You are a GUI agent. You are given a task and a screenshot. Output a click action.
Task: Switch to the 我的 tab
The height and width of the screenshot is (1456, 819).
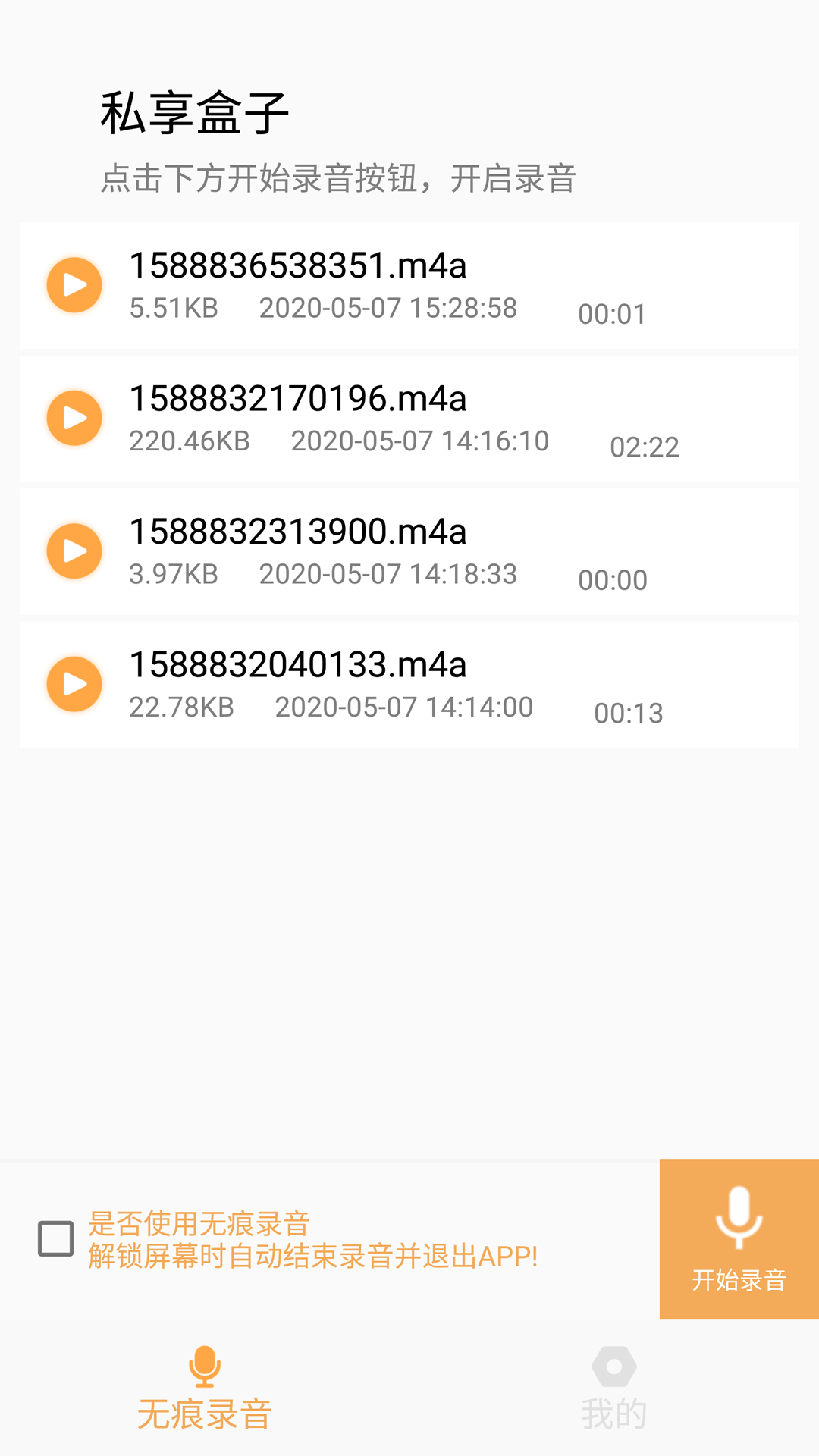point(614,1389)
